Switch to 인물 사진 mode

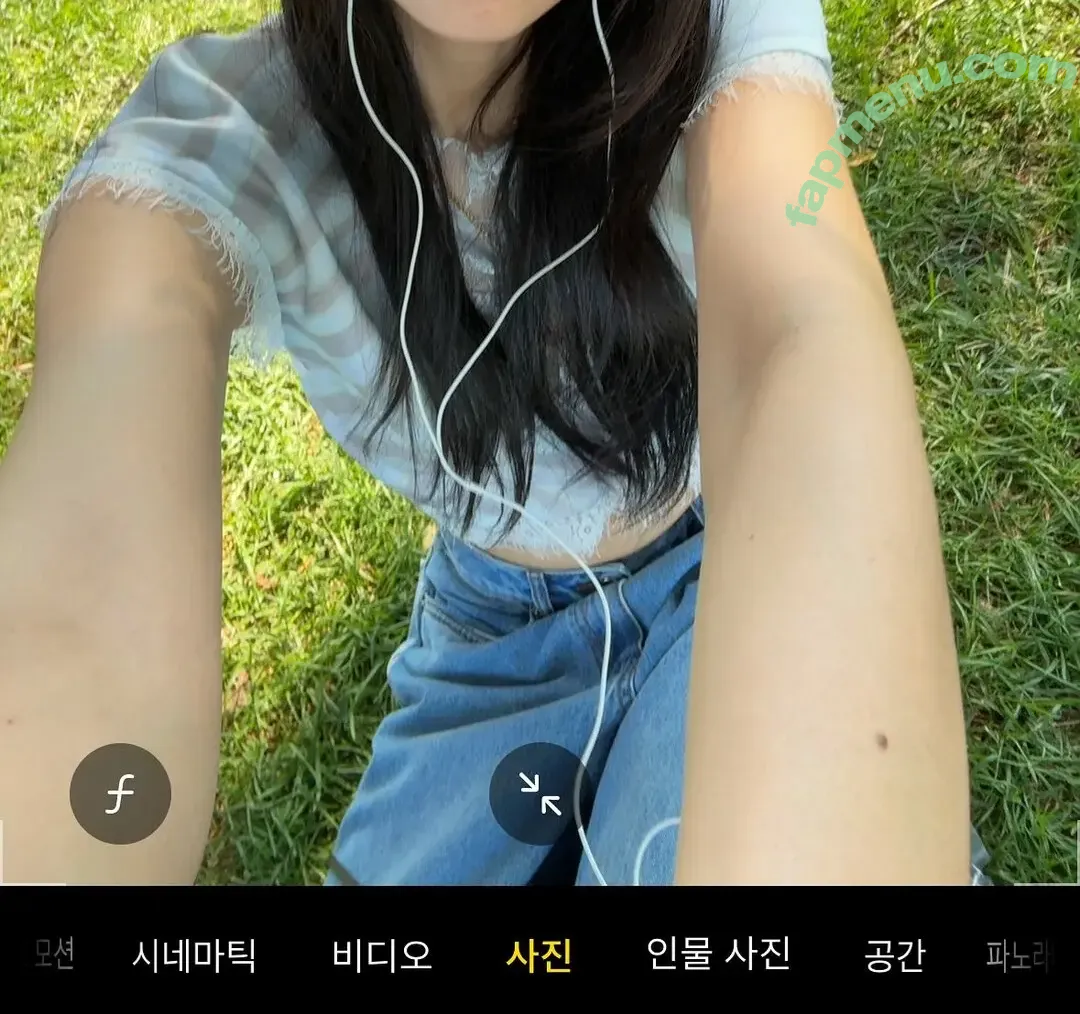[718, 954]
